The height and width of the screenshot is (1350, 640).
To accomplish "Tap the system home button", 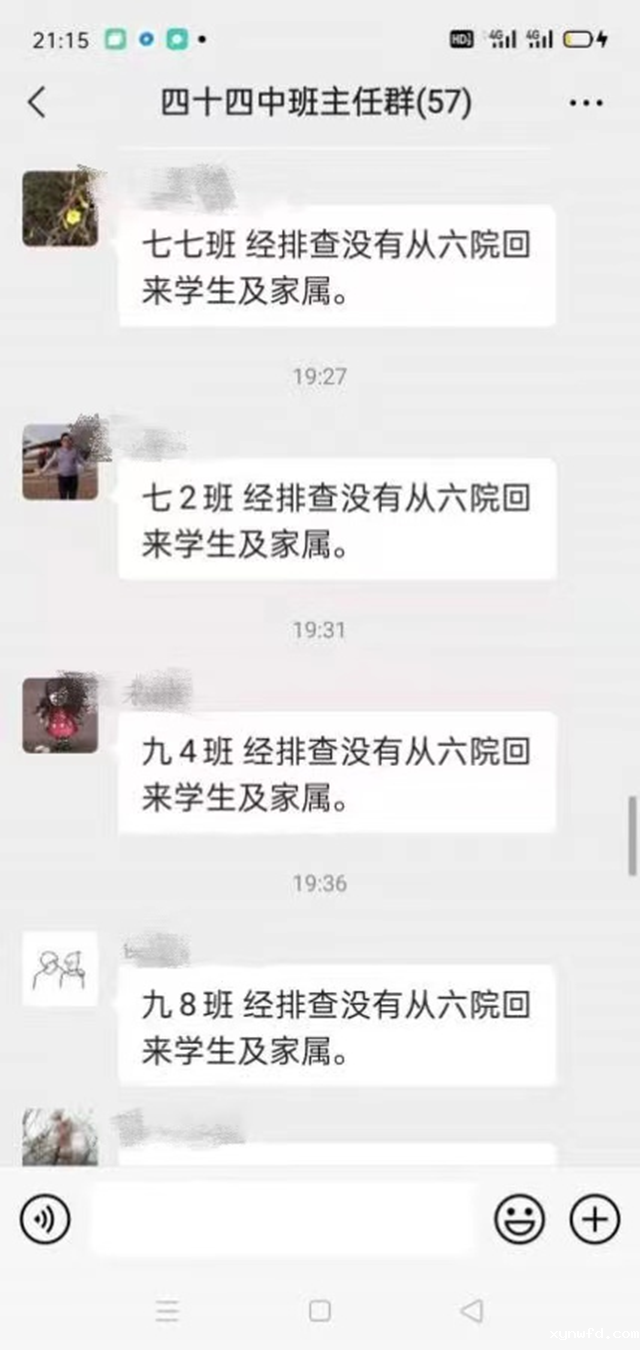I will coord(319,1310).
